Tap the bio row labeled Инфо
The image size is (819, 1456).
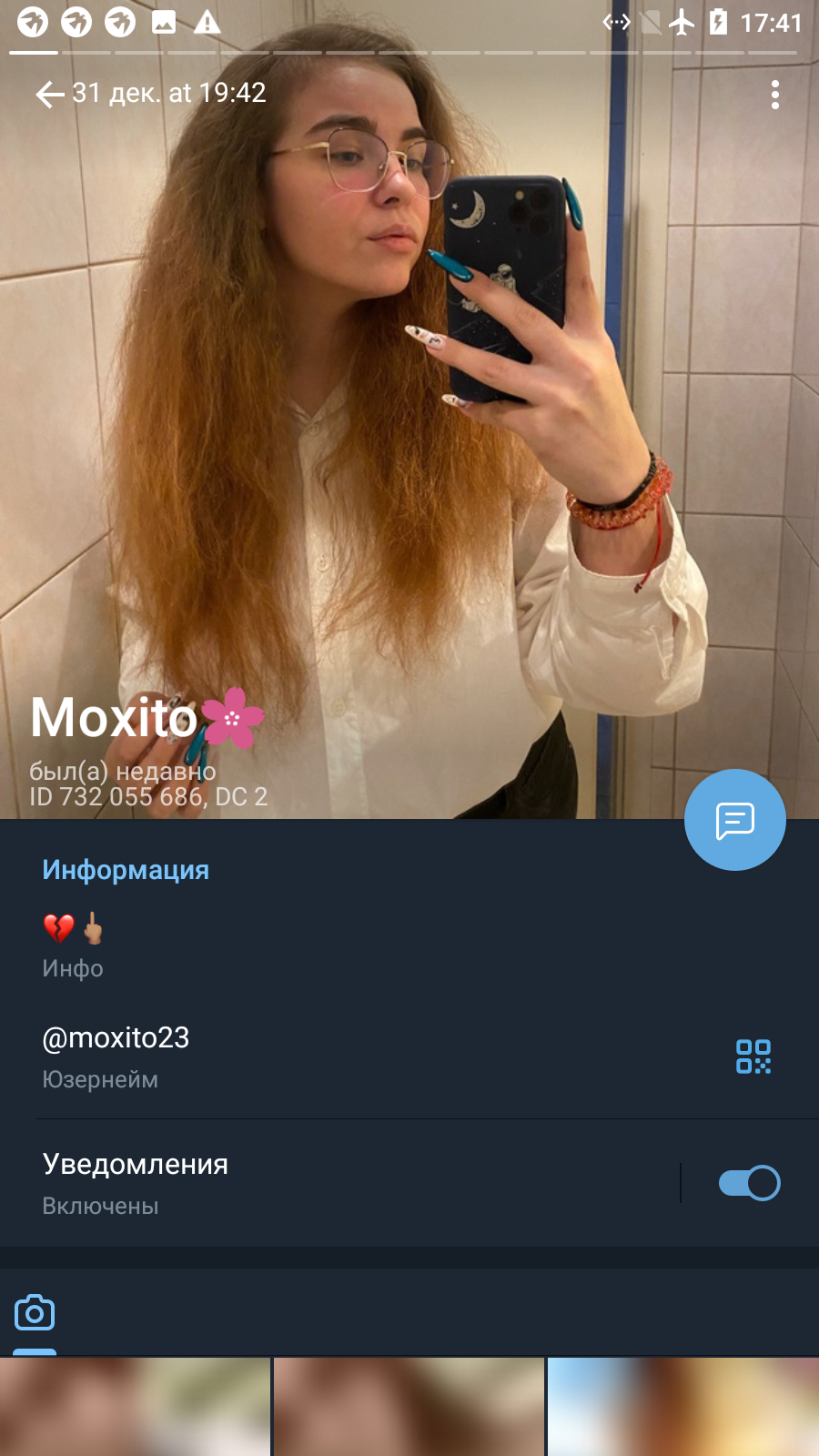[409, 946]
